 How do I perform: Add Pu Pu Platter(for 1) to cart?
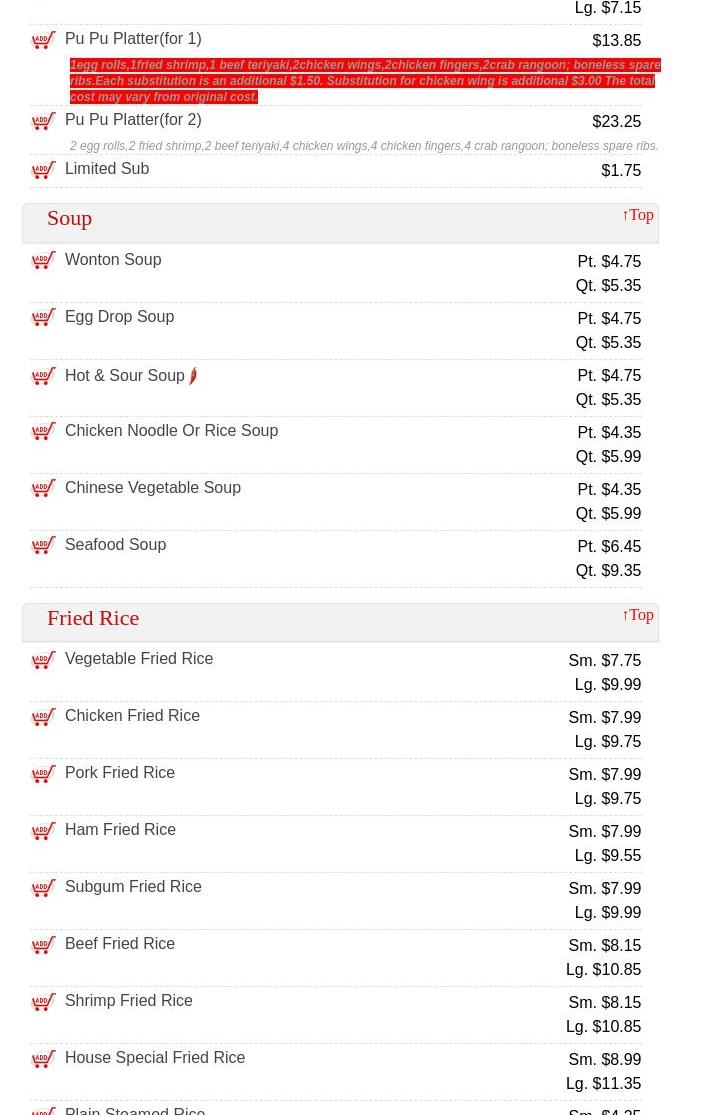[x=44, y=40]
